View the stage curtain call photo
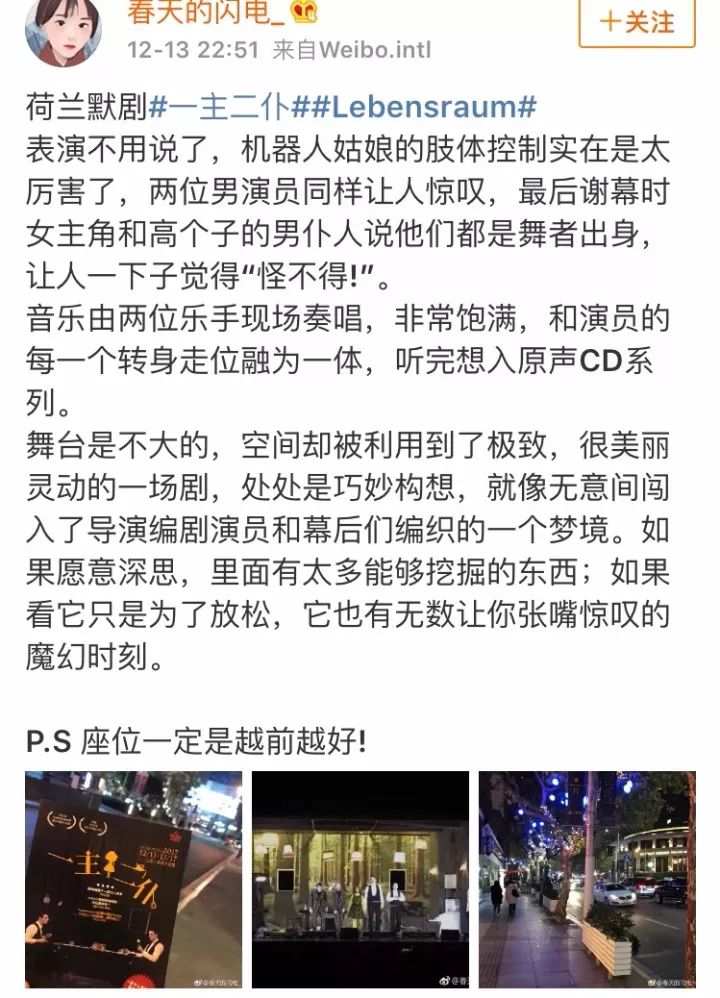This screenshot has height=998, width=720. click(359, 878)
